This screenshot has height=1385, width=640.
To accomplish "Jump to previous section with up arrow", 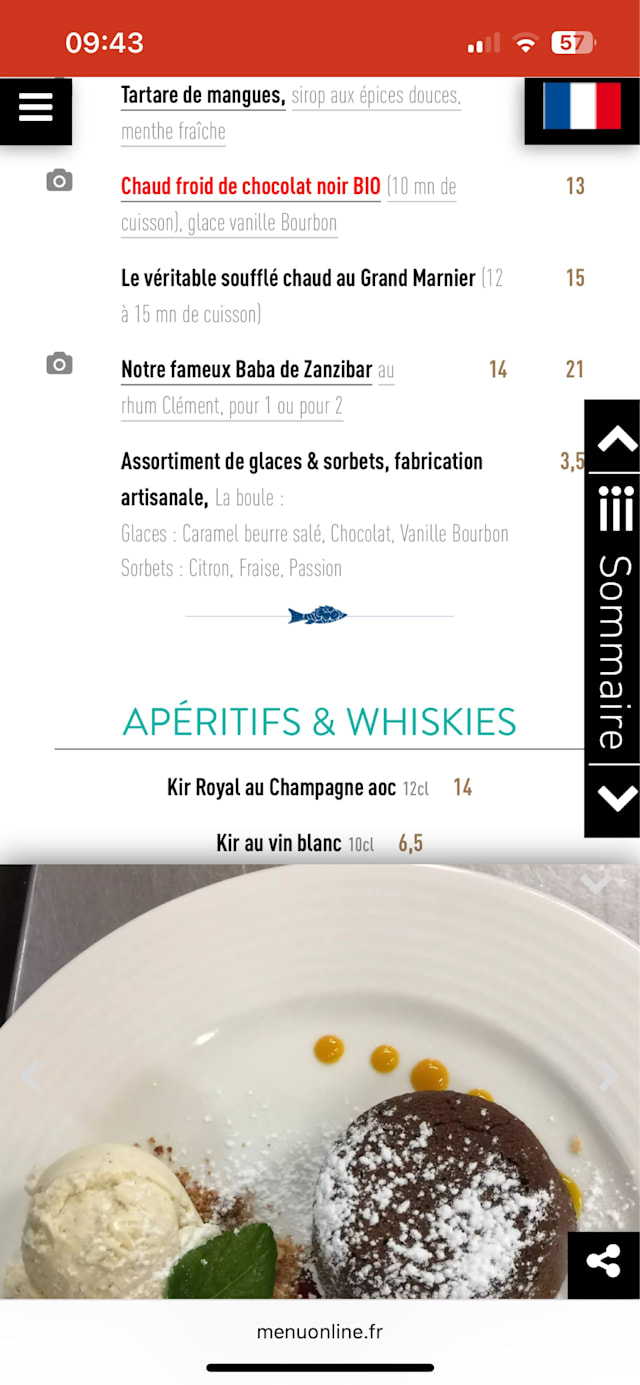I will click(x=616, y=439).
